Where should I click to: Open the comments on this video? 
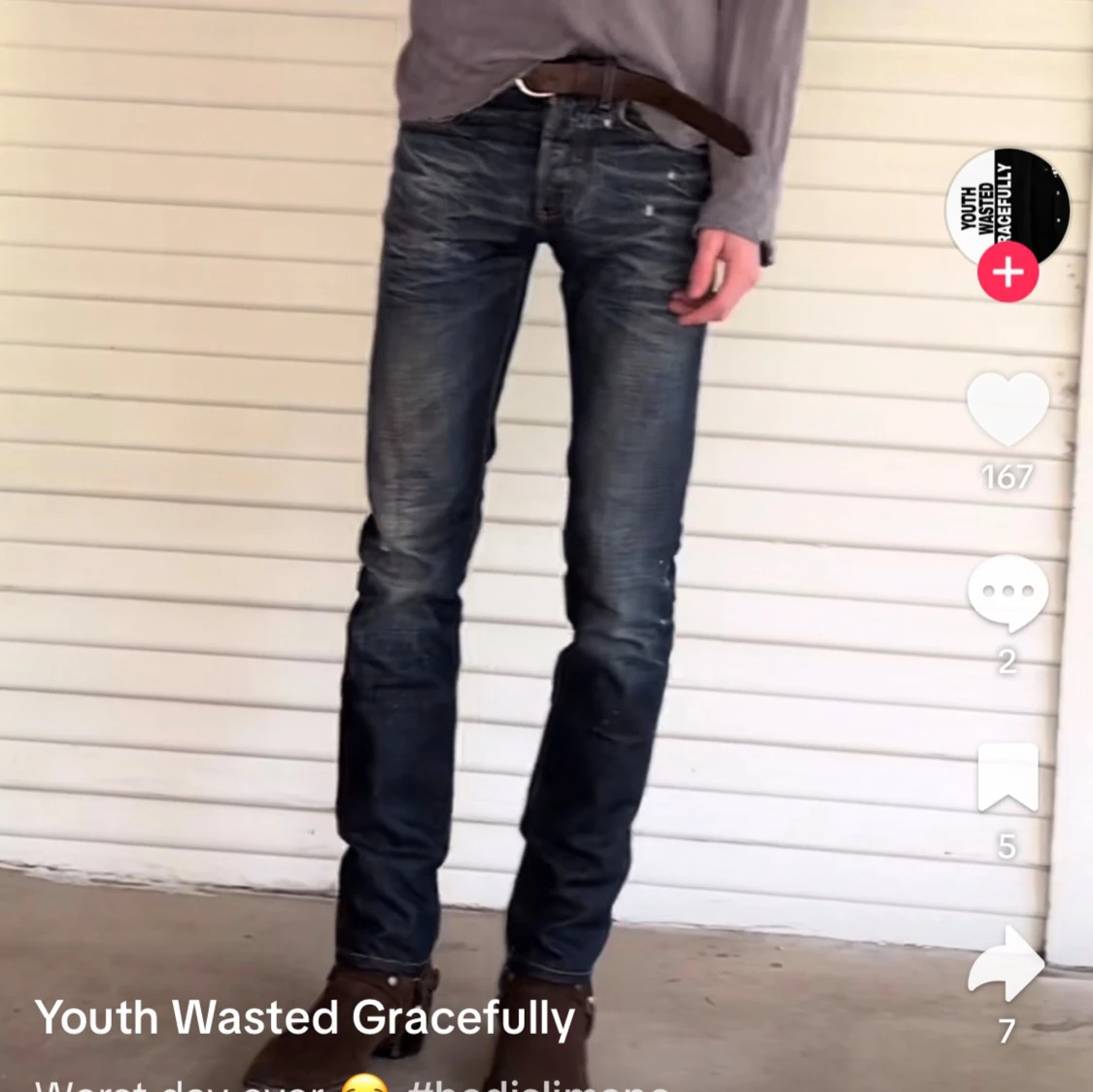pyautogui.click(x=1008, y=594)
